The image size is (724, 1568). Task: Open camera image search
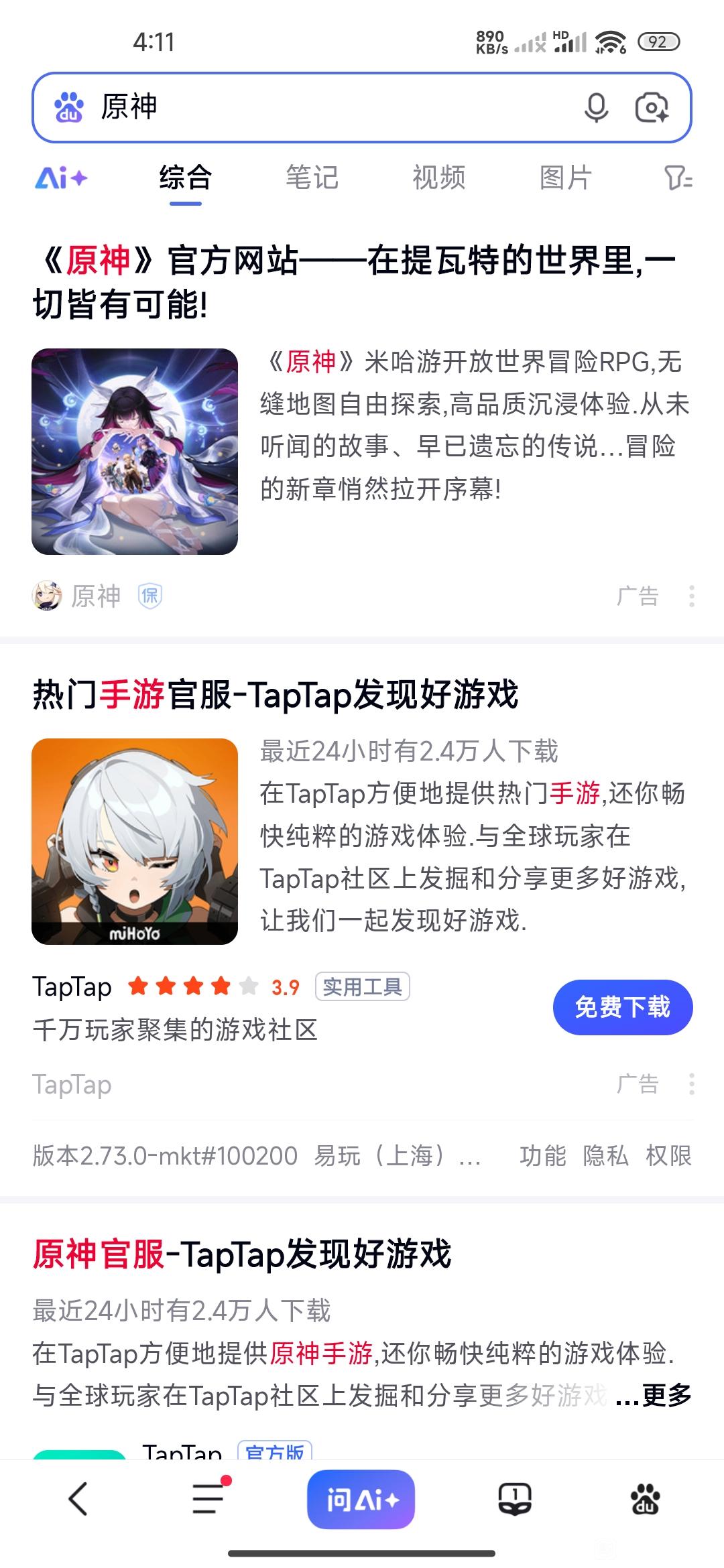[652, 107]
